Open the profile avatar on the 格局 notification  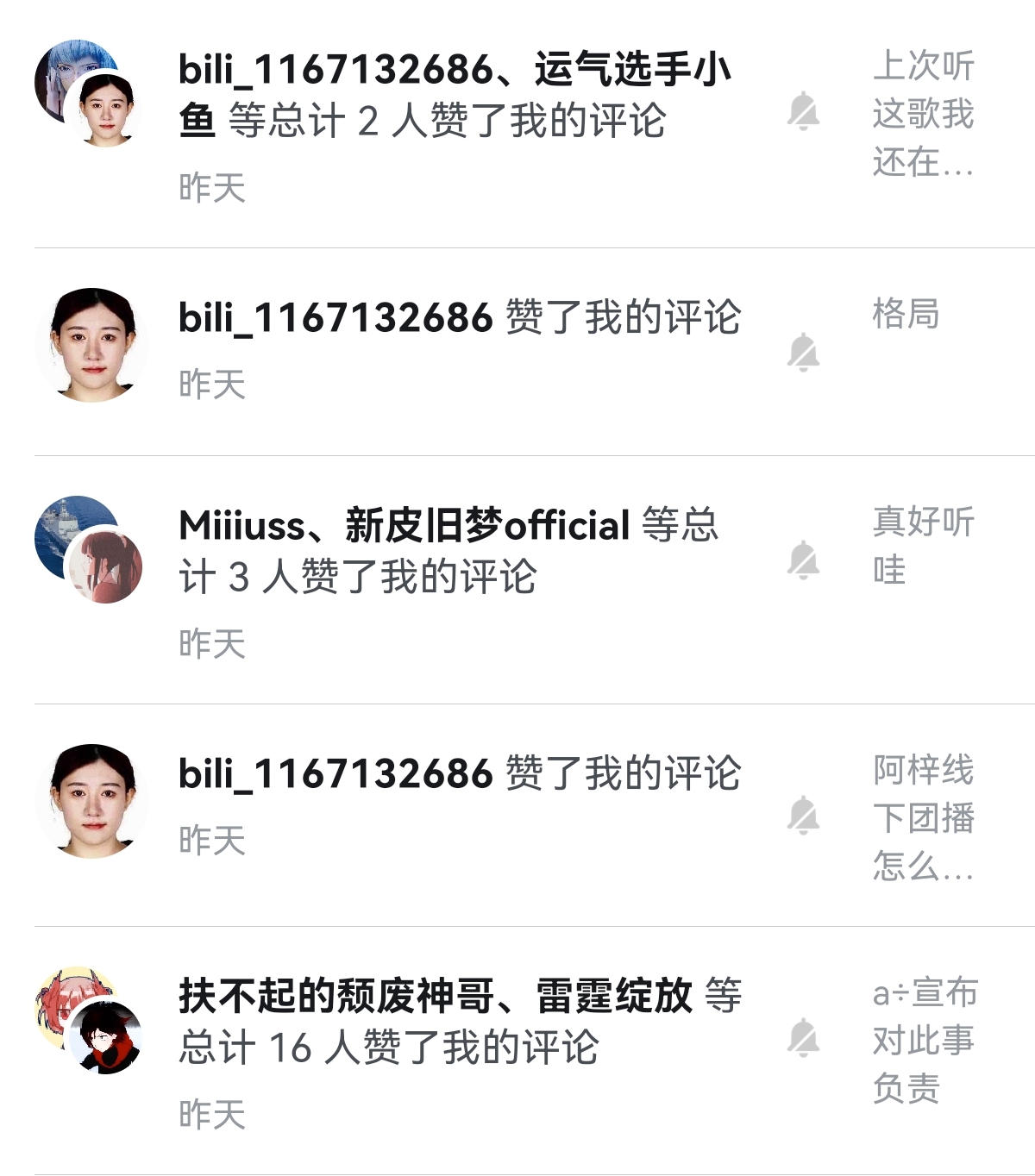(x=91, y=345)
